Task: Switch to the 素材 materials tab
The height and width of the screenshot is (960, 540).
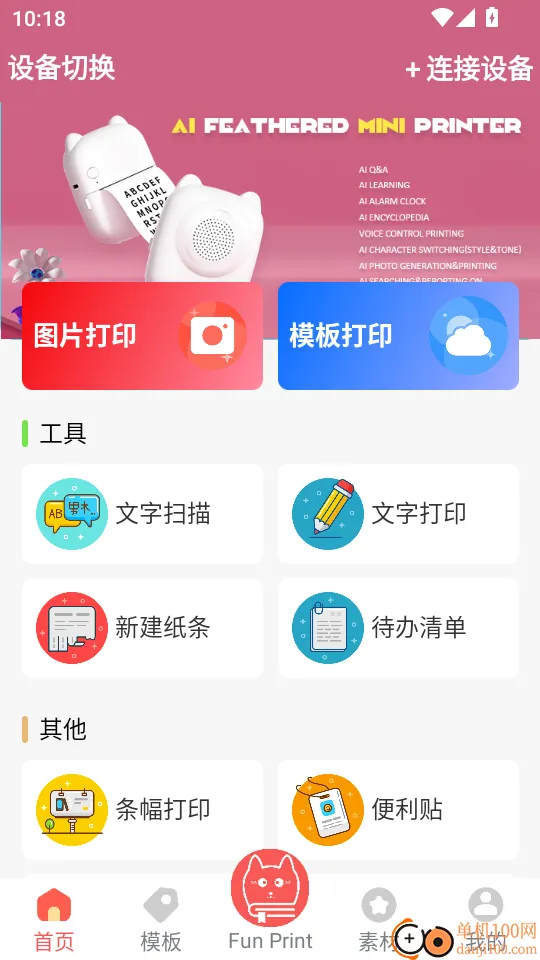Action: pyautogui.click(x=378, y=920)
